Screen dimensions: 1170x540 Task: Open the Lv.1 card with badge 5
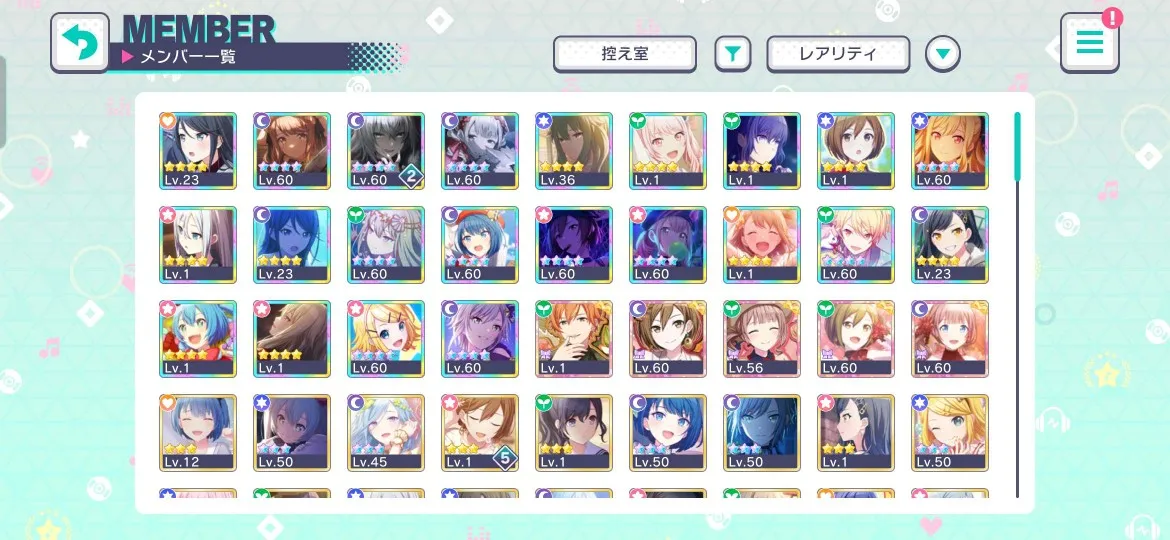(x=479, y=432)
